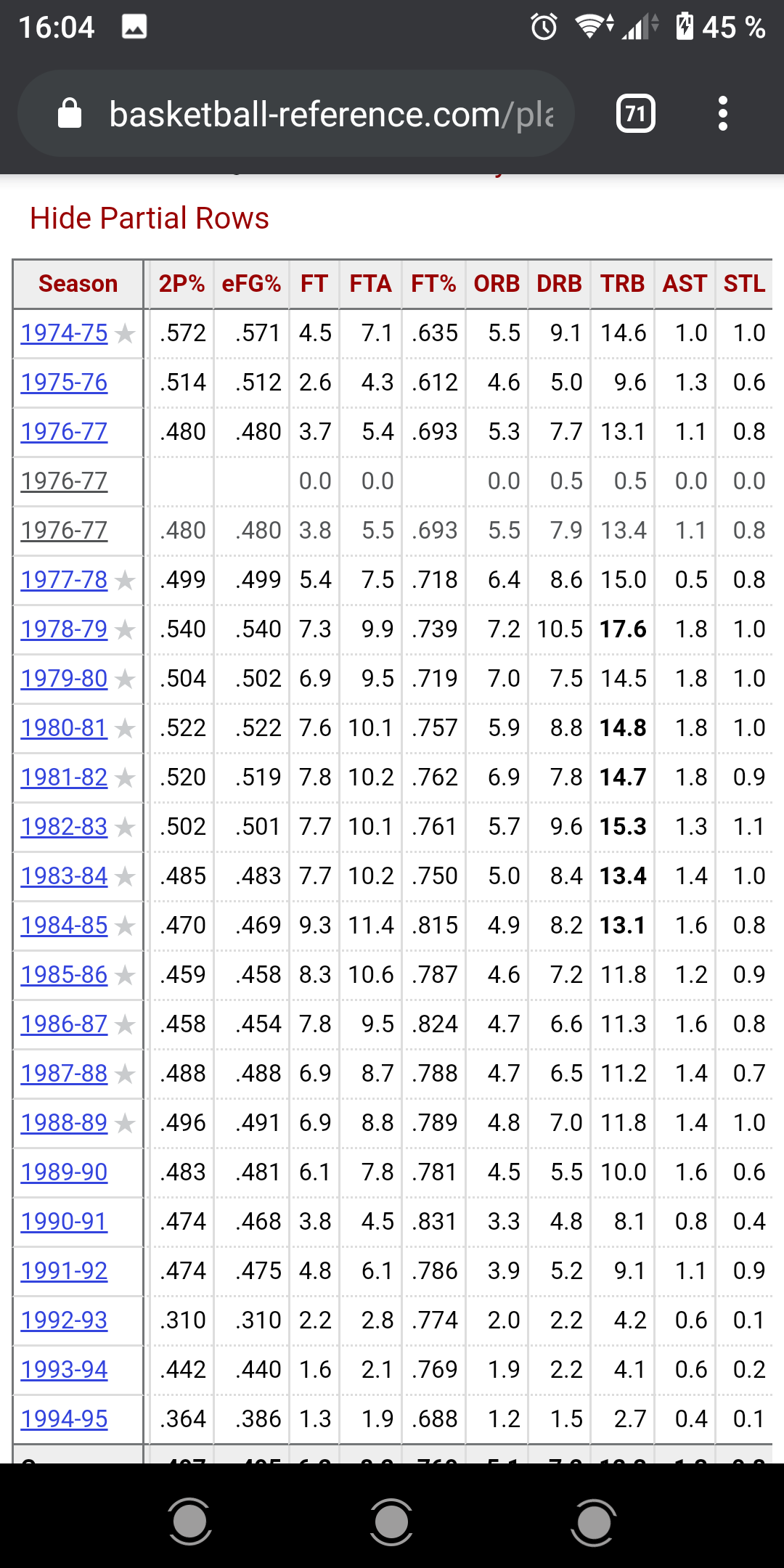Viewport: 784px width, 1568px height.
Task: Open the 1974-75 season link
Action: pyautogui.click(x=64, y=332)
